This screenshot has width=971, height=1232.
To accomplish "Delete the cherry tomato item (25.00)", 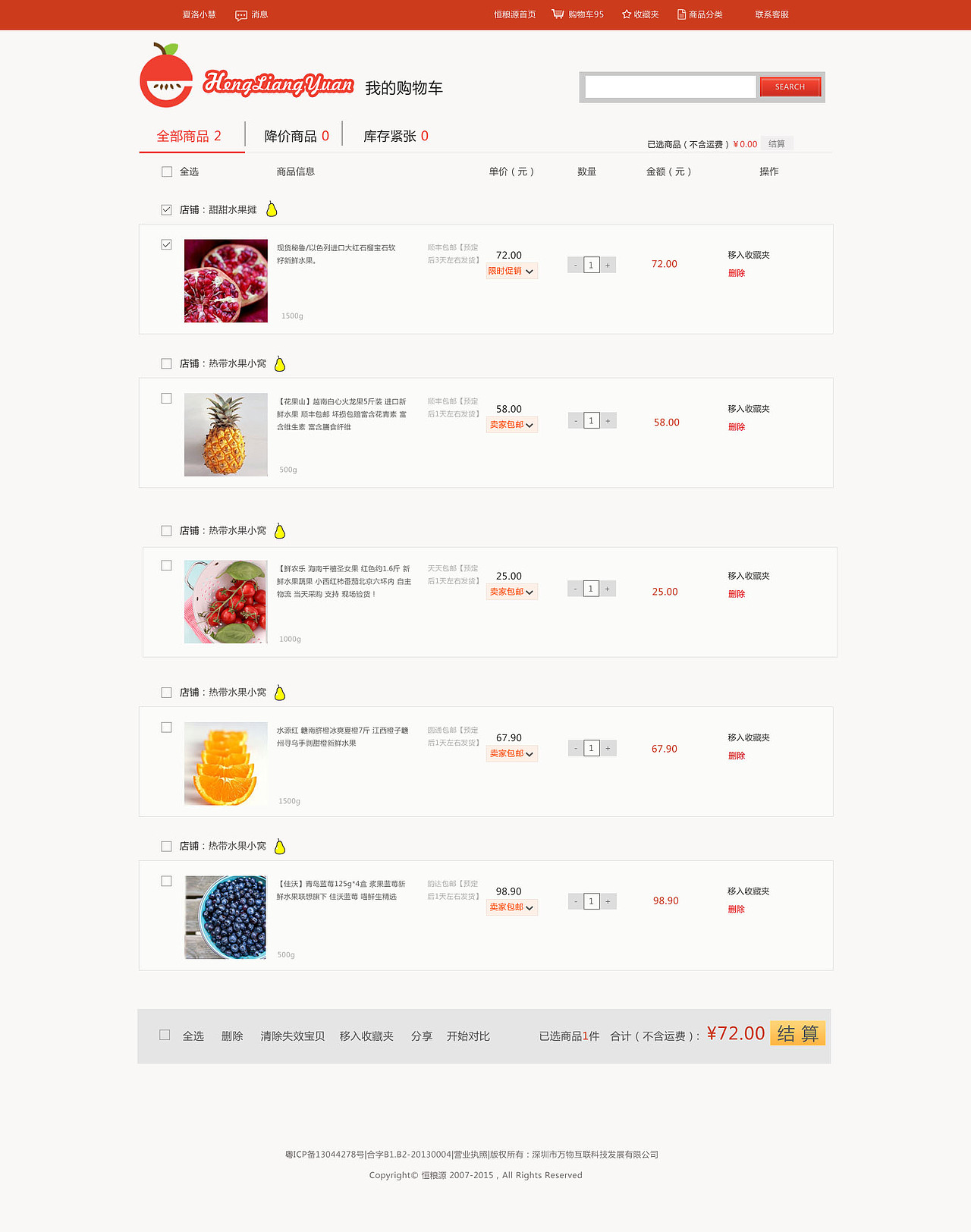I will click(737, 594).
